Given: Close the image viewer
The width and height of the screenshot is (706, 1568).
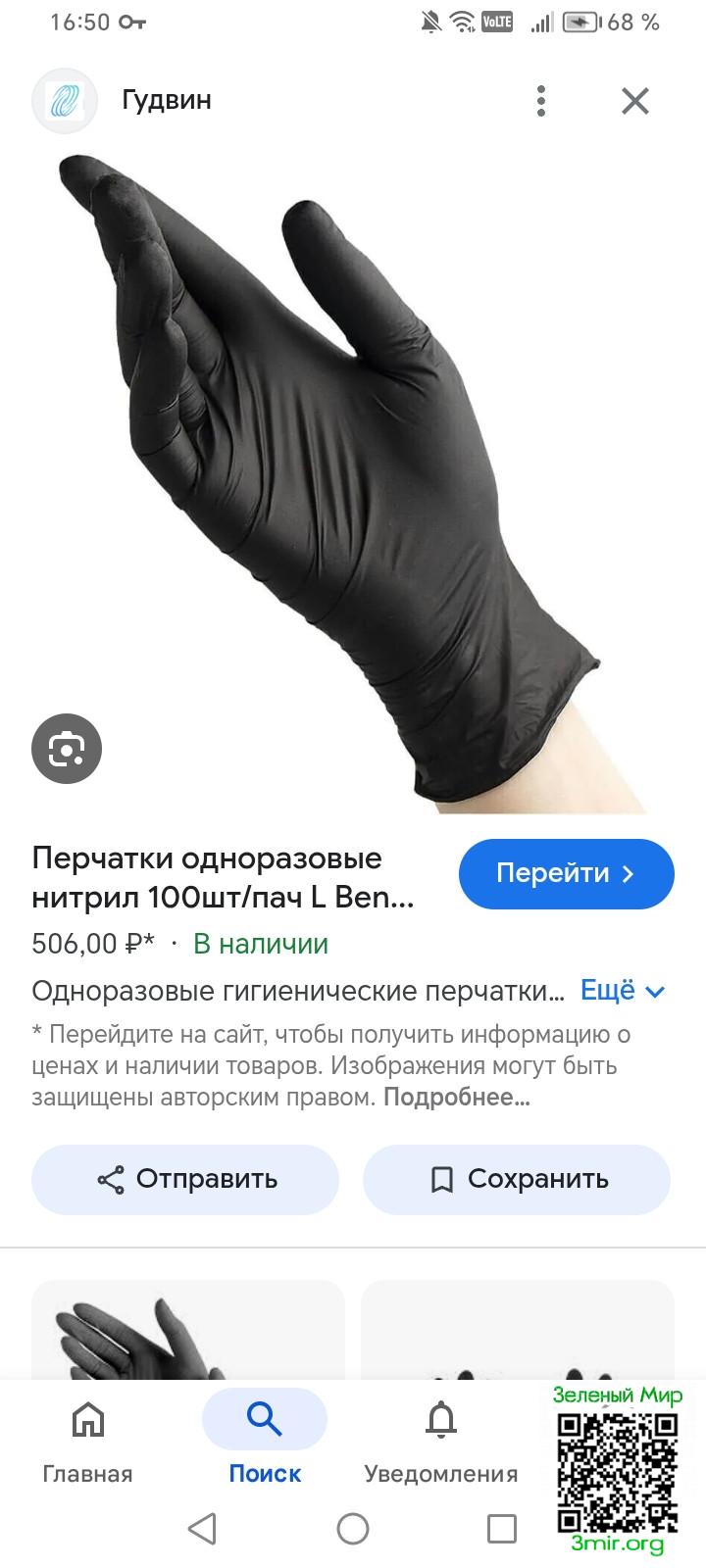Looking at the screenshot, I should pyautogui.click(x=635, y=100).
